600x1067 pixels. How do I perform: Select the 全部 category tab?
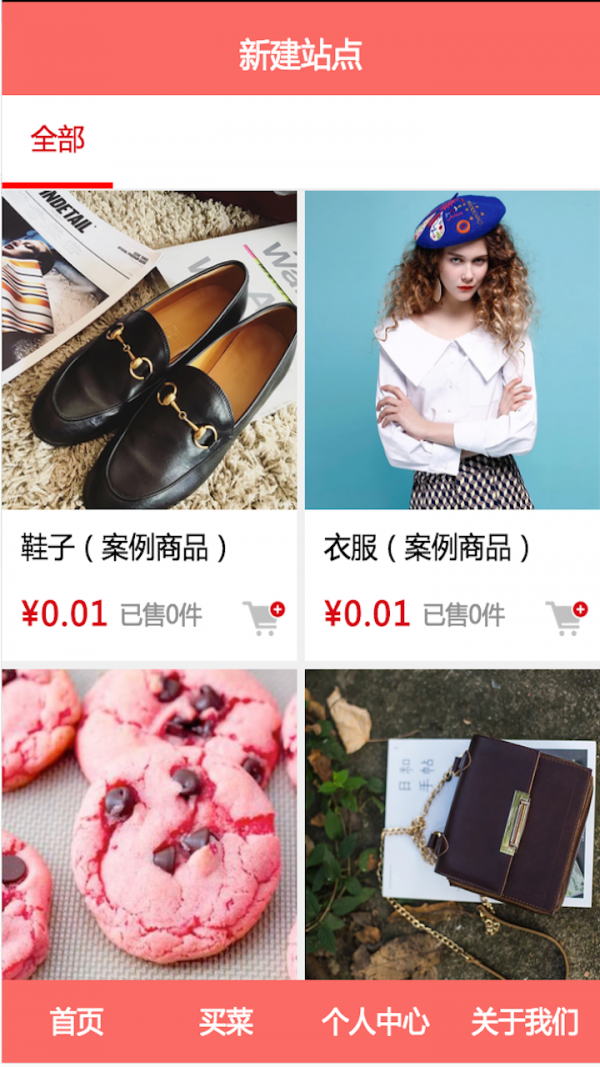pyautogui.click(x=57, y=140)
